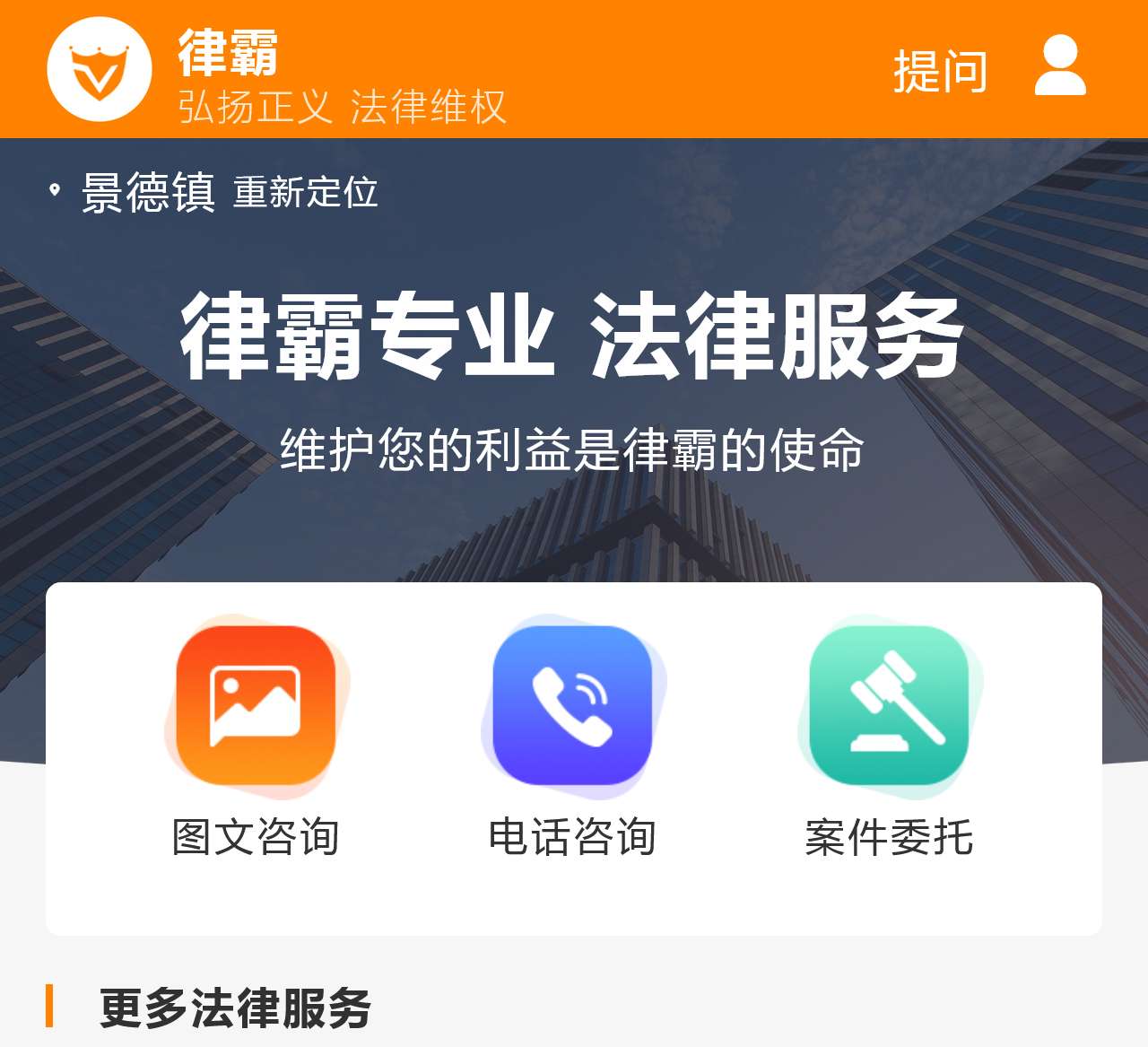Screen dimensions: 1148x1047
Task: Tap 重新定位 to refresh location
Action: coord(305,192)
